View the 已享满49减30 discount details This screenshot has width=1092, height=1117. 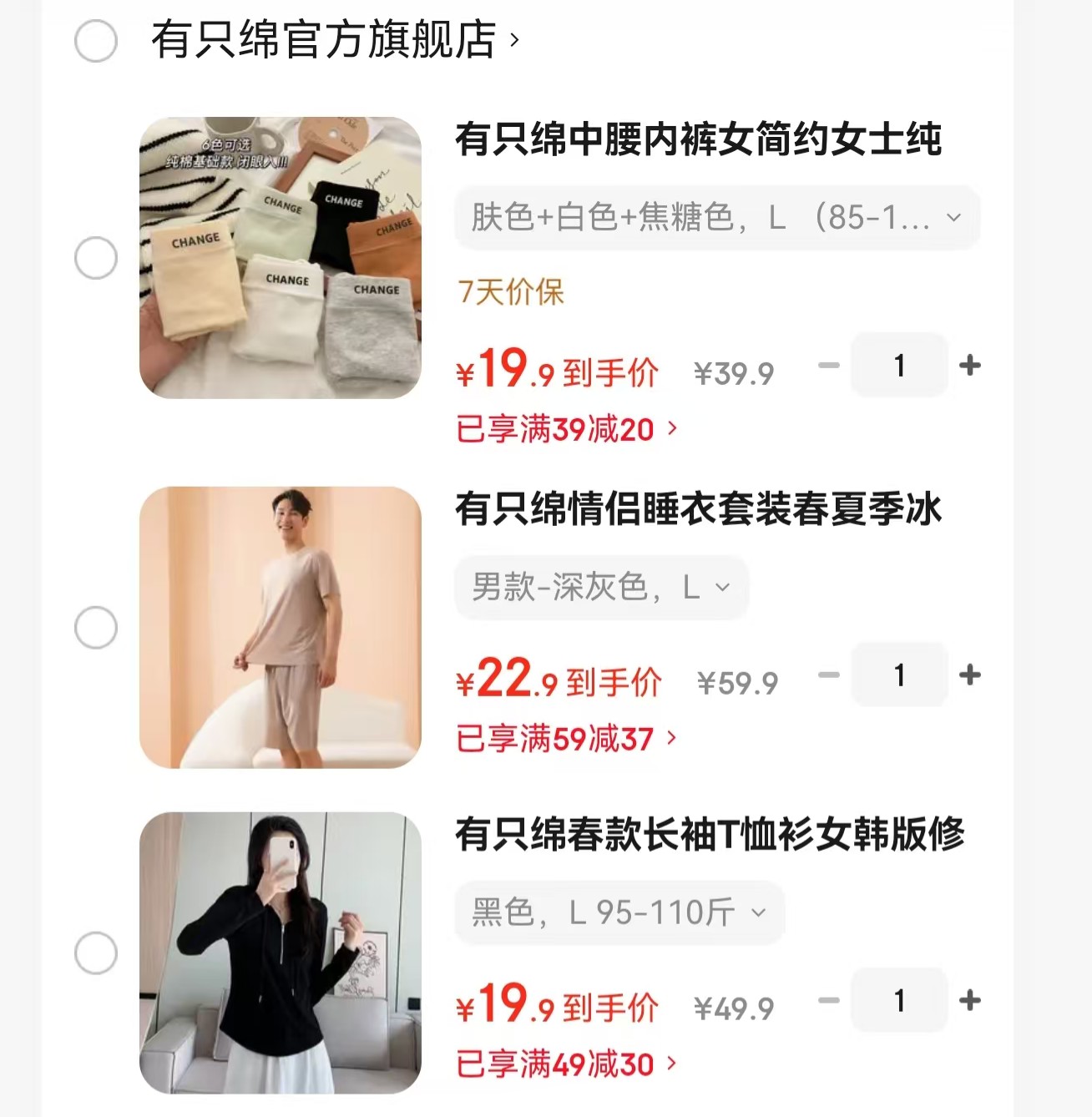[x=566, y=1064]
